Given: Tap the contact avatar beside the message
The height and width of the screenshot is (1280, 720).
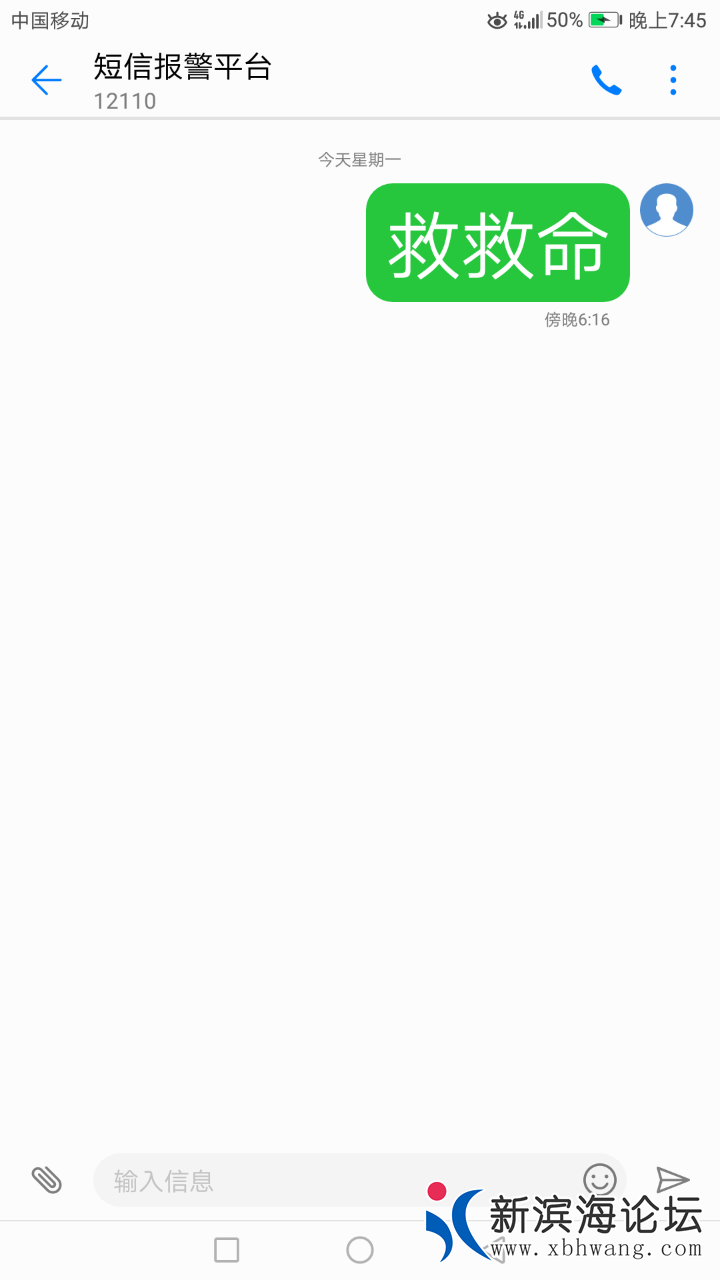Looking at the screenshot, I should tap(666, 210).
